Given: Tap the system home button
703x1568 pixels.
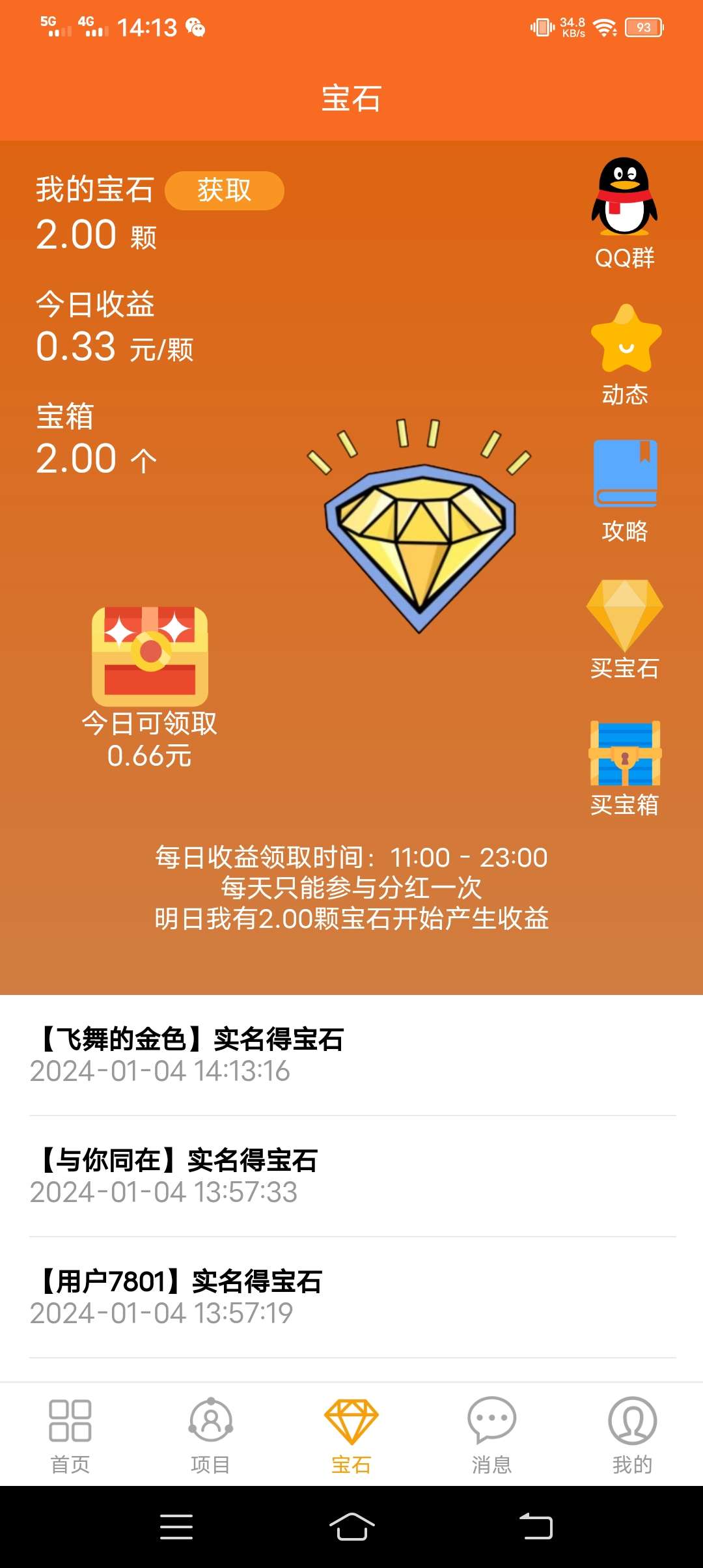Looking at the screenshot, I should coord(351,1526).
